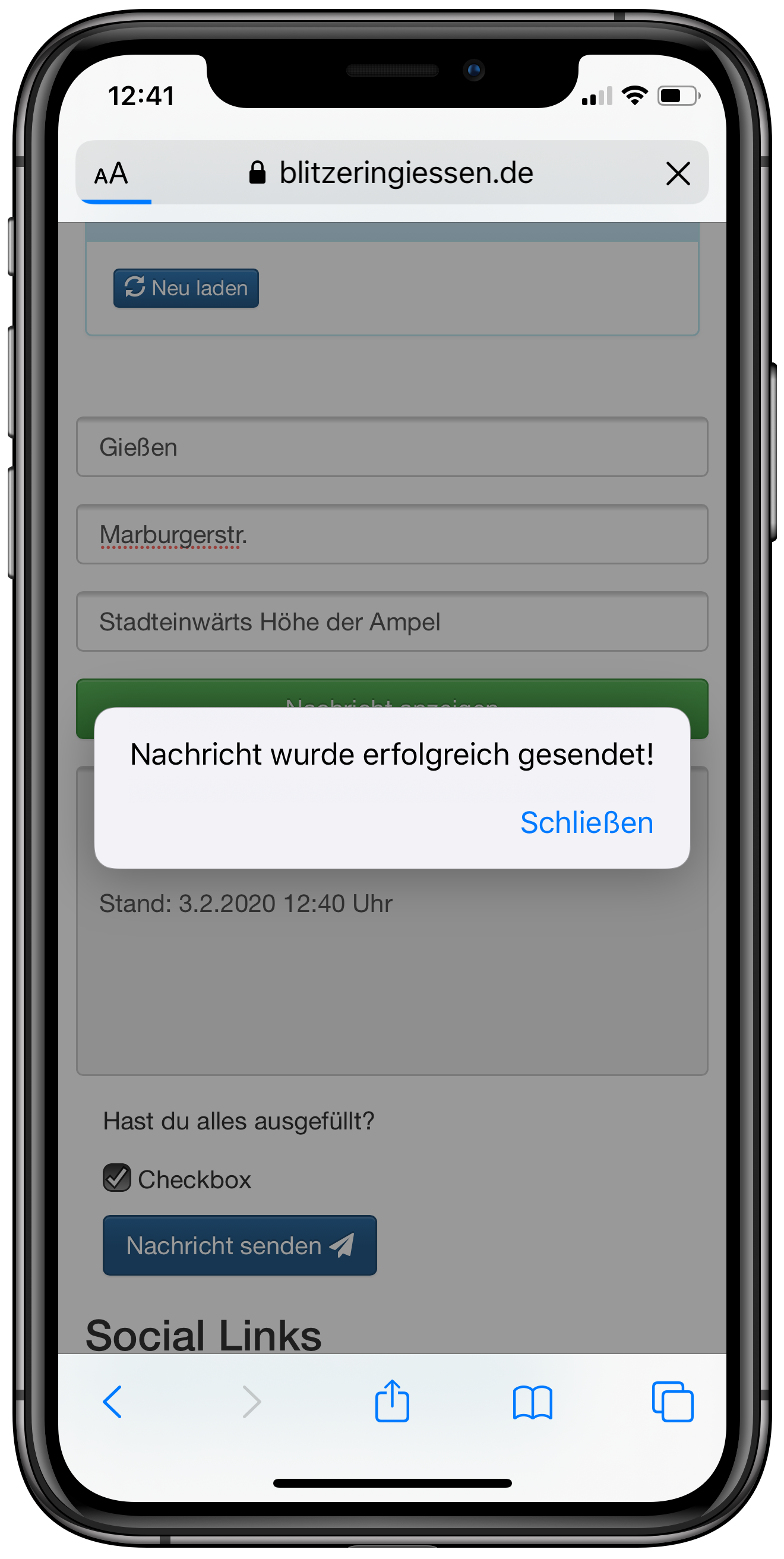The height and width of the screenshot is (1559, 784).
Task: Uncheck the Checkbox option
Action: (x=117, y=1178)
